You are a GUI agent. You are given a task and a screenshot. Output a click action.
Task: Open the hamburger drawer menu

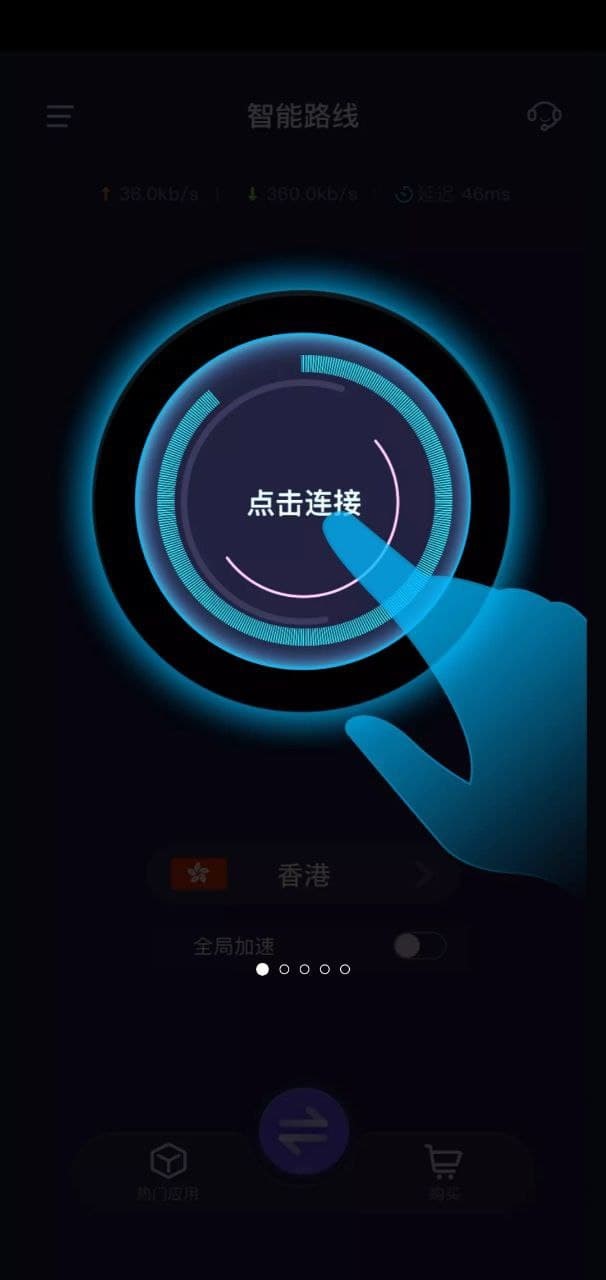[x=60, y=116]
